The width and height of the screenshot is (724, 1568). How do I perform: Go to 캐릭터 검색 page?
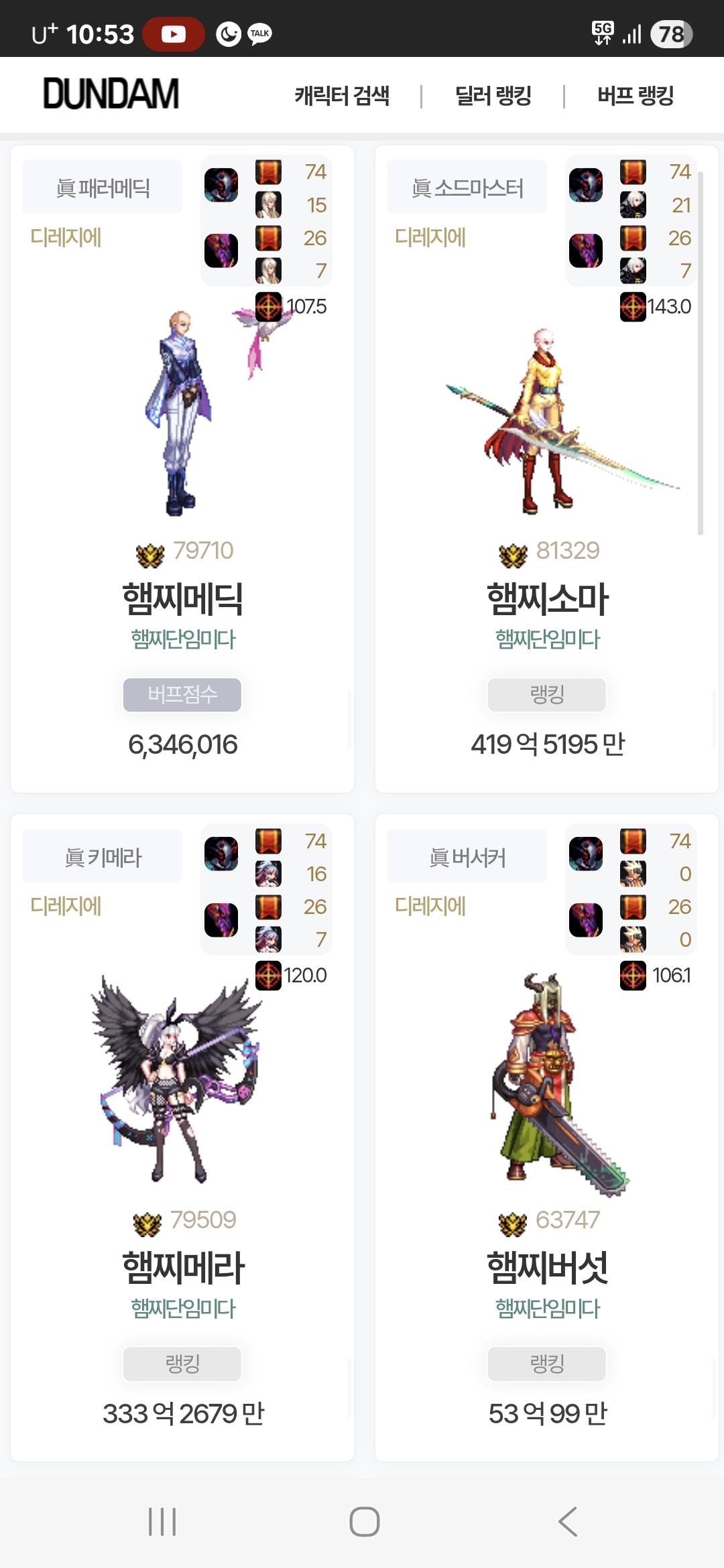pyautogui.click(x=342, y=96)
